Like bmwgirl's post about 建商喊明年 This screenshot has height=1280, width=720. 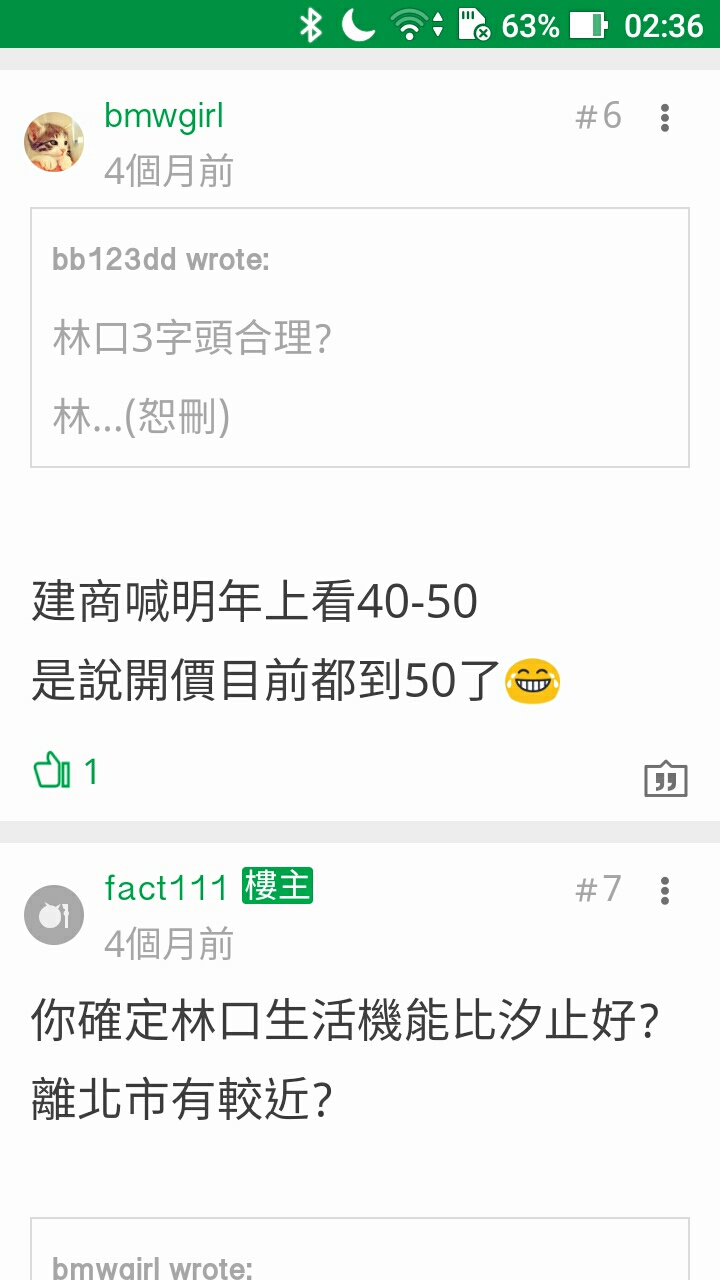point(52,772)
